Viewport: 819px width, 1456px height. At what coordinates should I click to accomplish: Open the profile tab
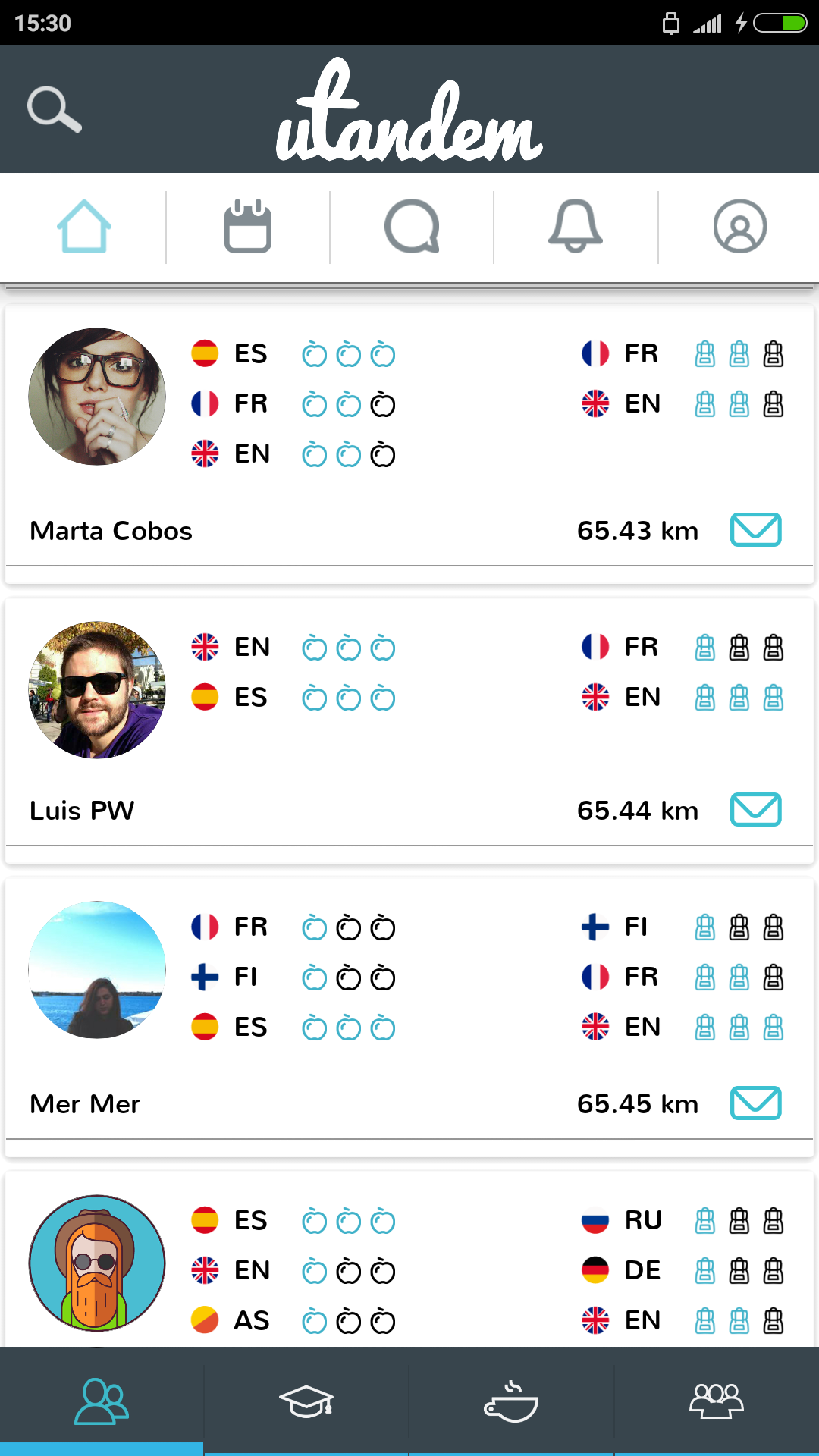point(739,226)
